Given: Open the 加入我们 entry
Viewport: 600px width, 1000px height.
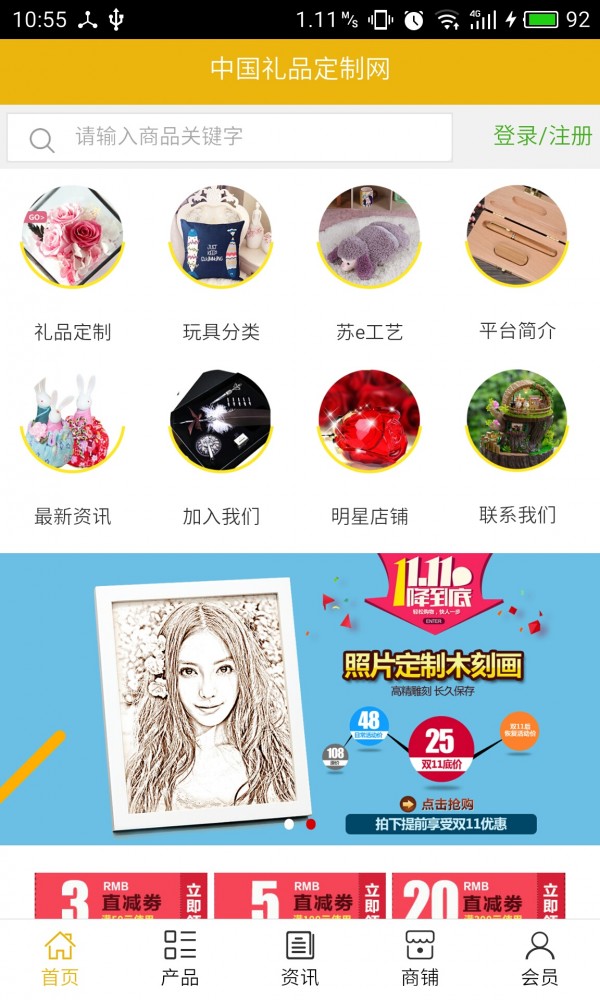Looking at the screenshot, I should tap(221, 448).
